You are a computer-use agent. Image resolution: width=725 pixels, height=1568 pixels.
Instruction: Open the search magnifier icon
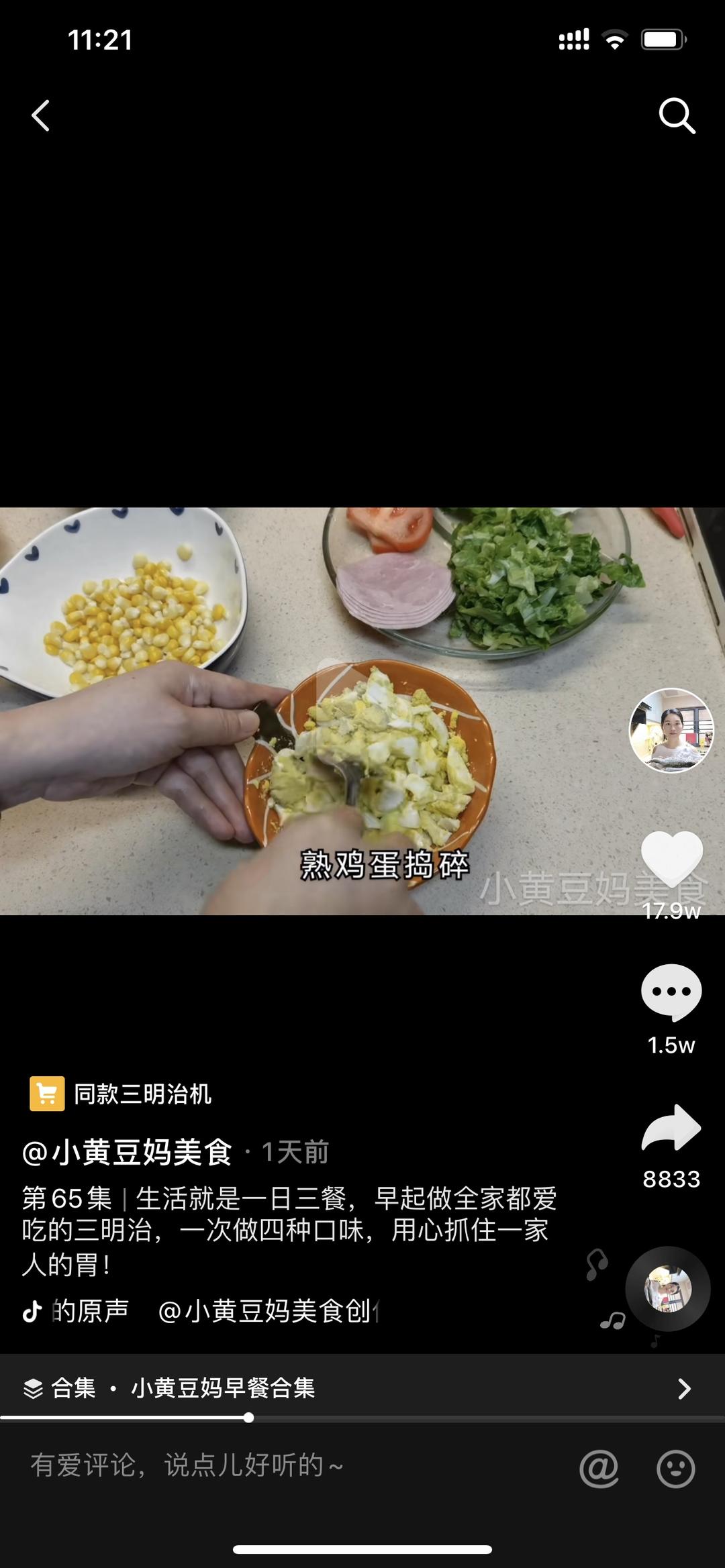coord(676,116)
